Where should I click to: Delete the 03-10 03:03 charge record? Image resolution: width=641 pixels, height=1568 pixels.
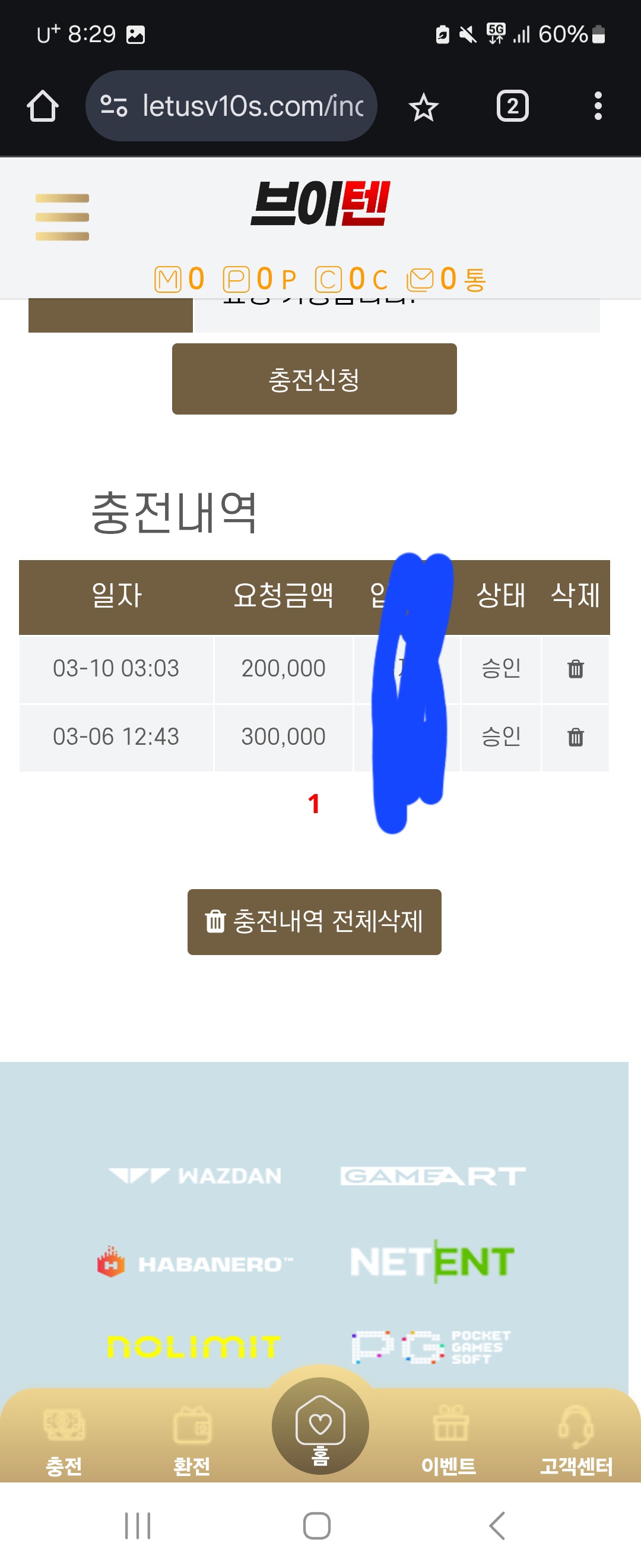point(575,669)
